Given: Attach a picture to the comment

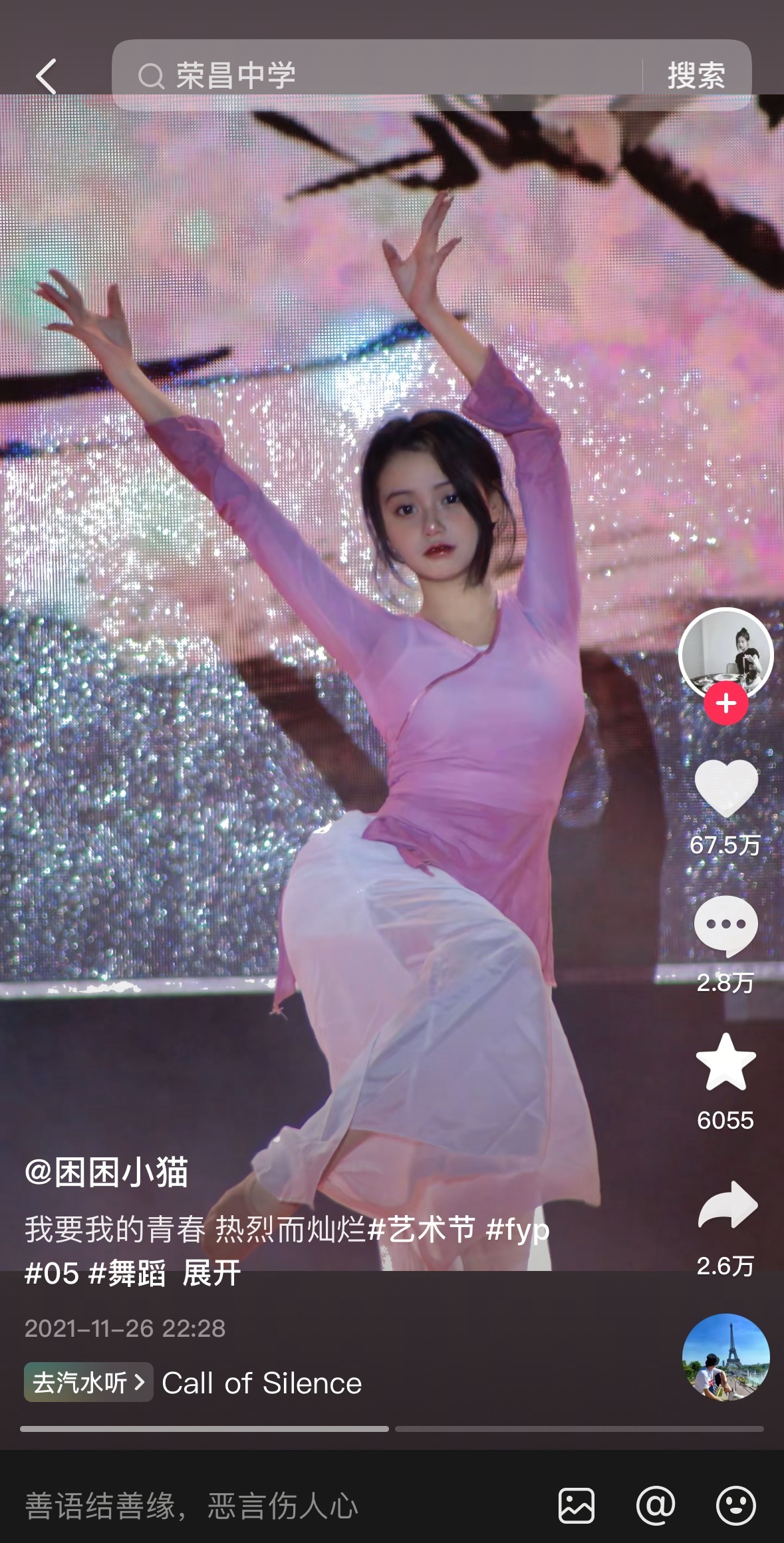Looking at the screenshot, I should 577,1506.
